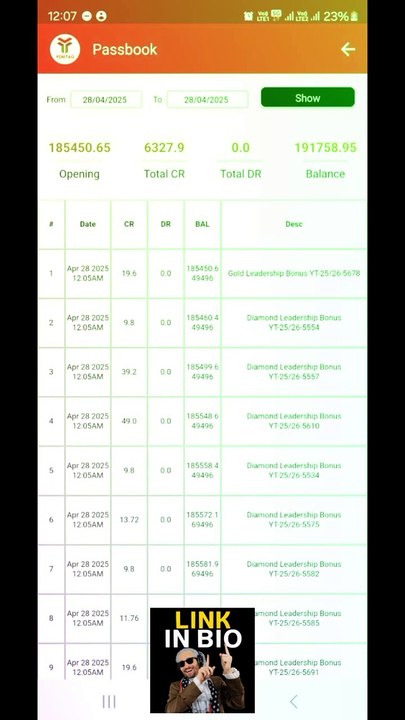Screen dimensions: 405x720
Task: Open recent apps from the navigation bar
Action: [109, 701]
